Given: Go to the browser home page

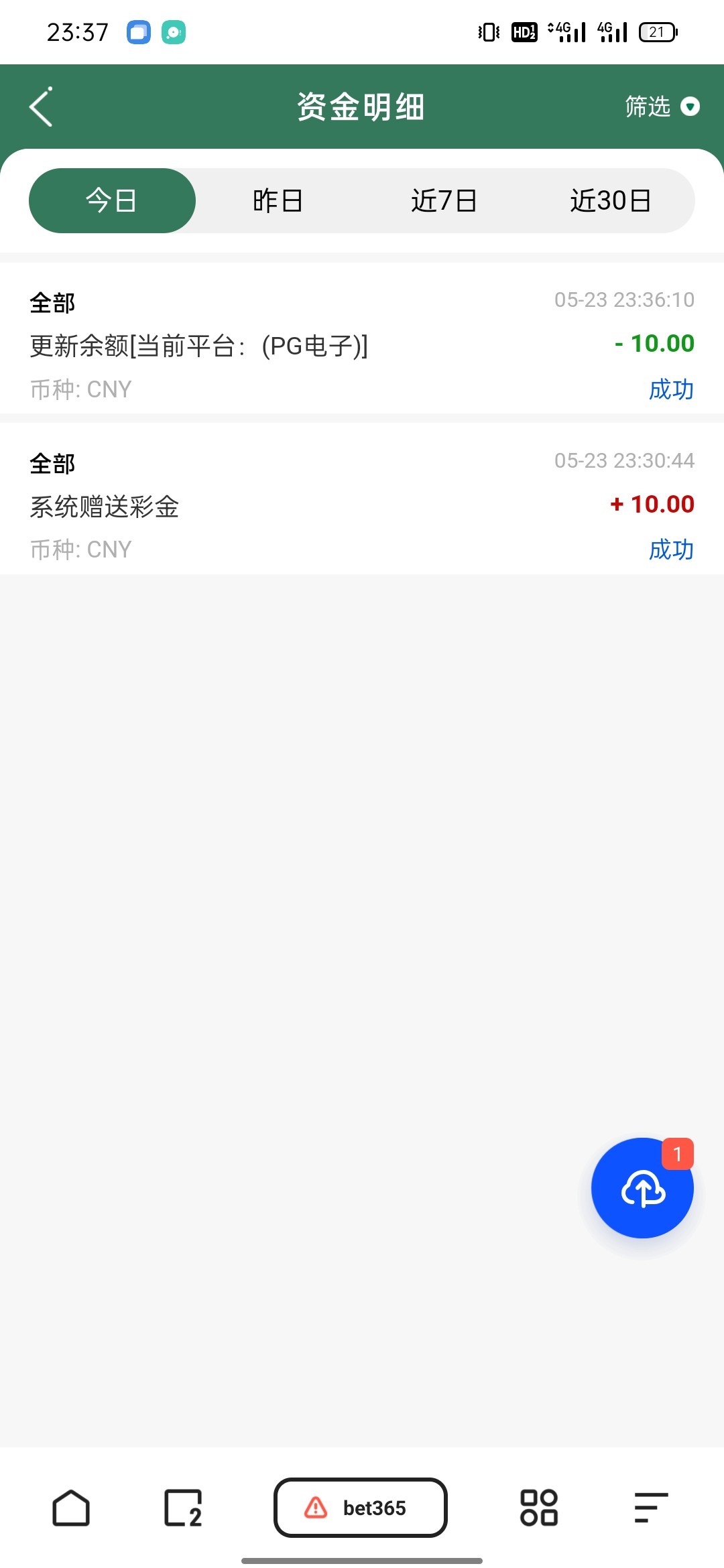Looking at the screenshot, I should (x=71, y=1508).
